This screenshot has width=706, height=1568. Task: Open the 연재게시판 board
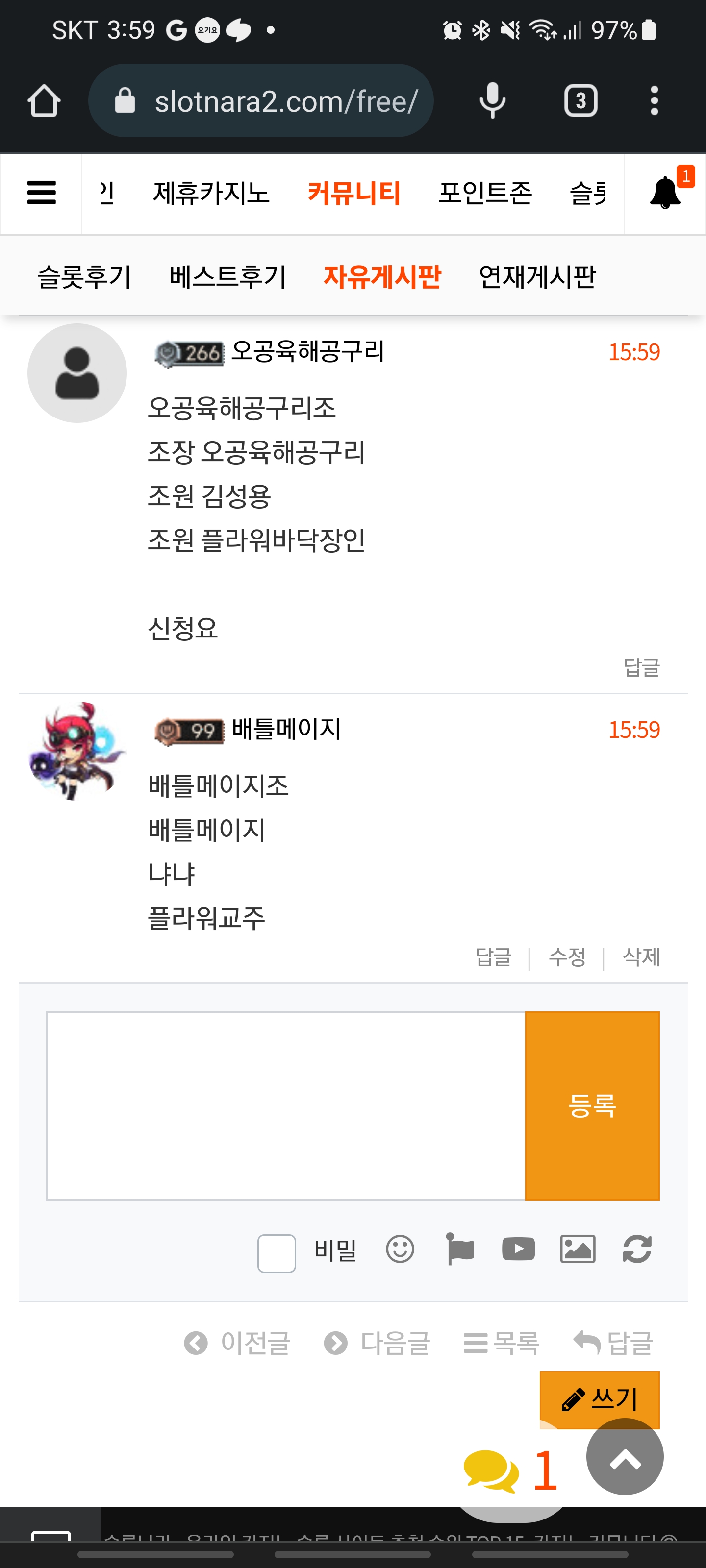point(537,277)
